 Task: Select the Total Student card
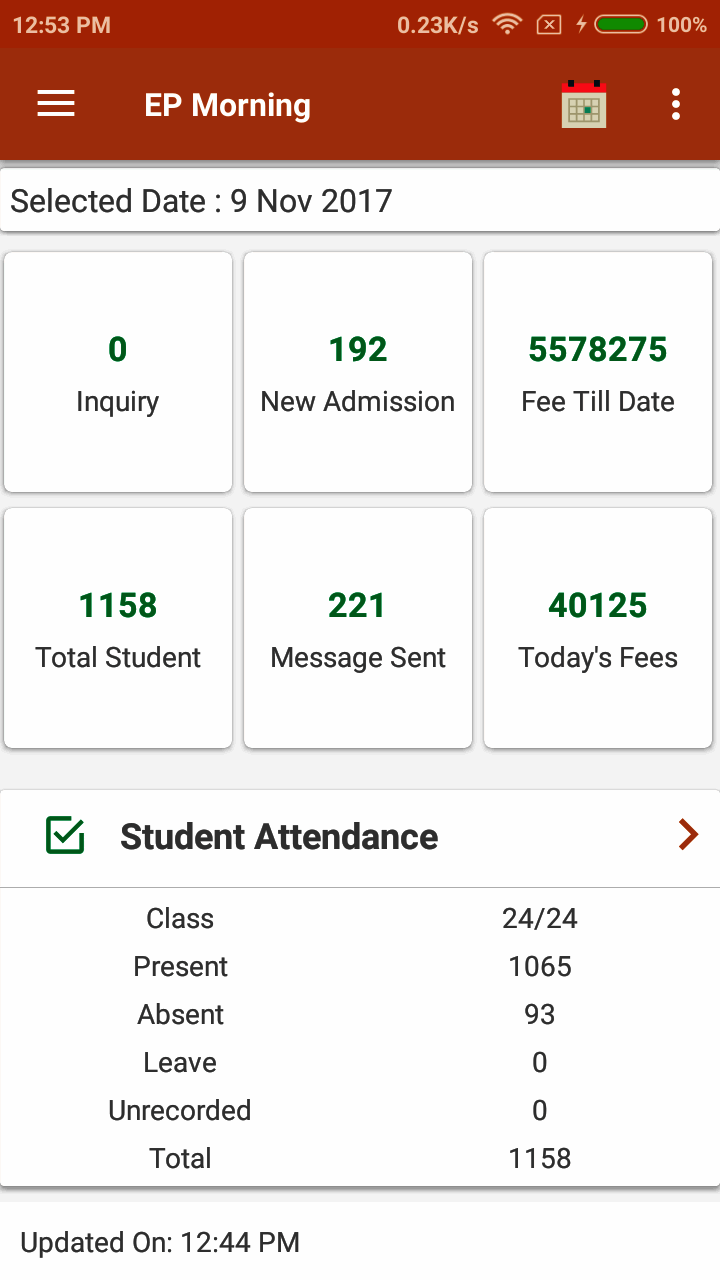(x=118, y=628)
